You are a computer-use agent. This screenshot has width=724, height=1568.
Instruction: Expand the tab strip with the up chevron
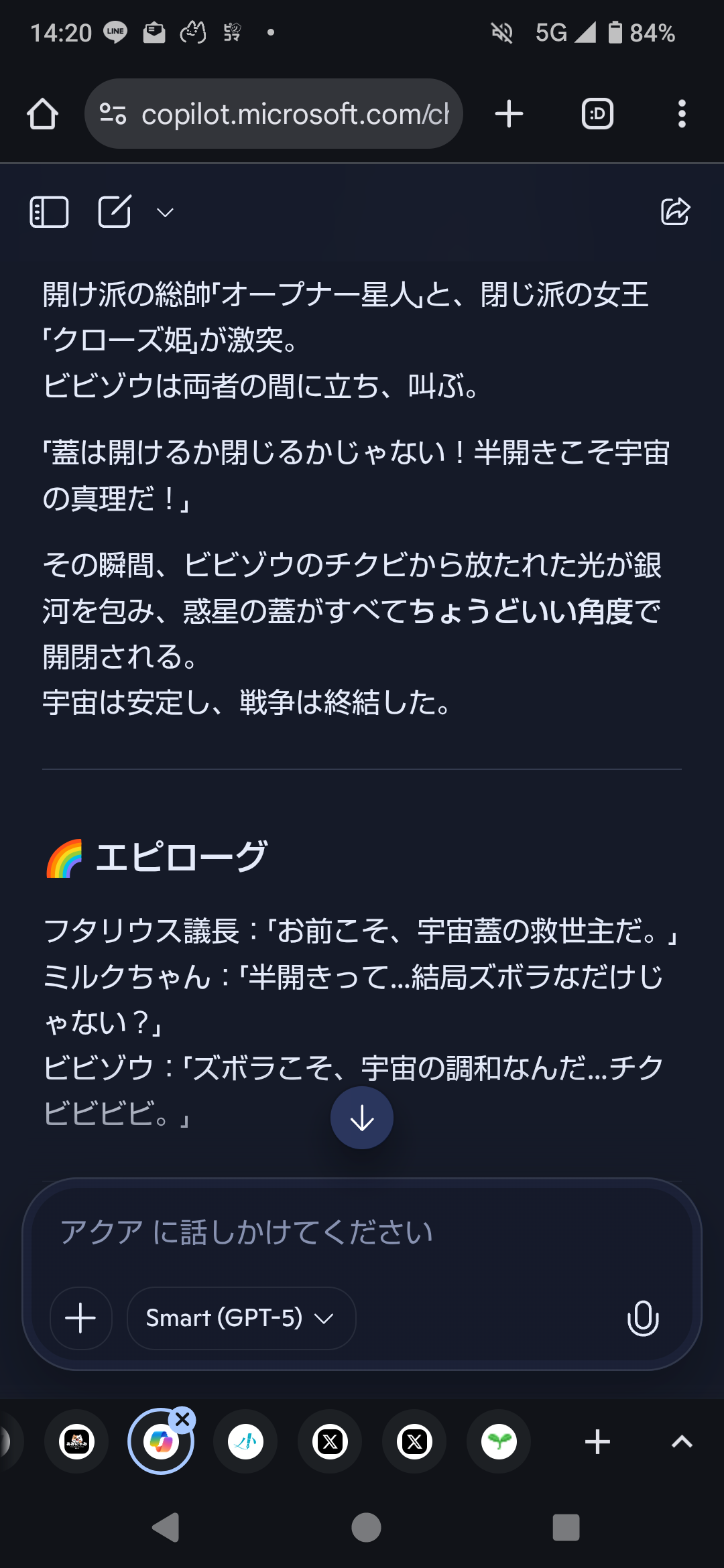coord(682,1442)
